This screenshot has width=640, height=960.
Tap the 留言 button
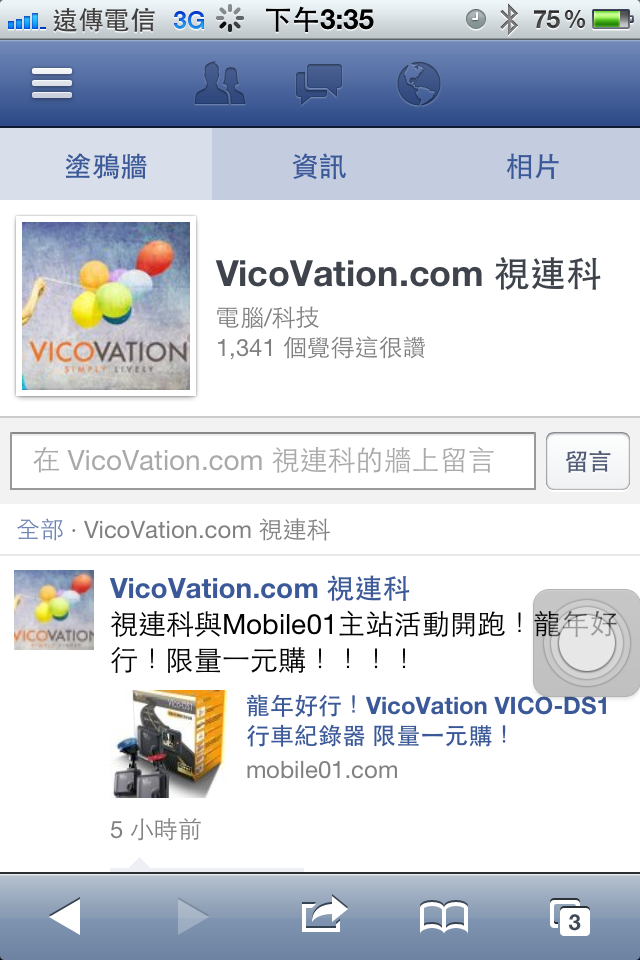click(588, 461)
